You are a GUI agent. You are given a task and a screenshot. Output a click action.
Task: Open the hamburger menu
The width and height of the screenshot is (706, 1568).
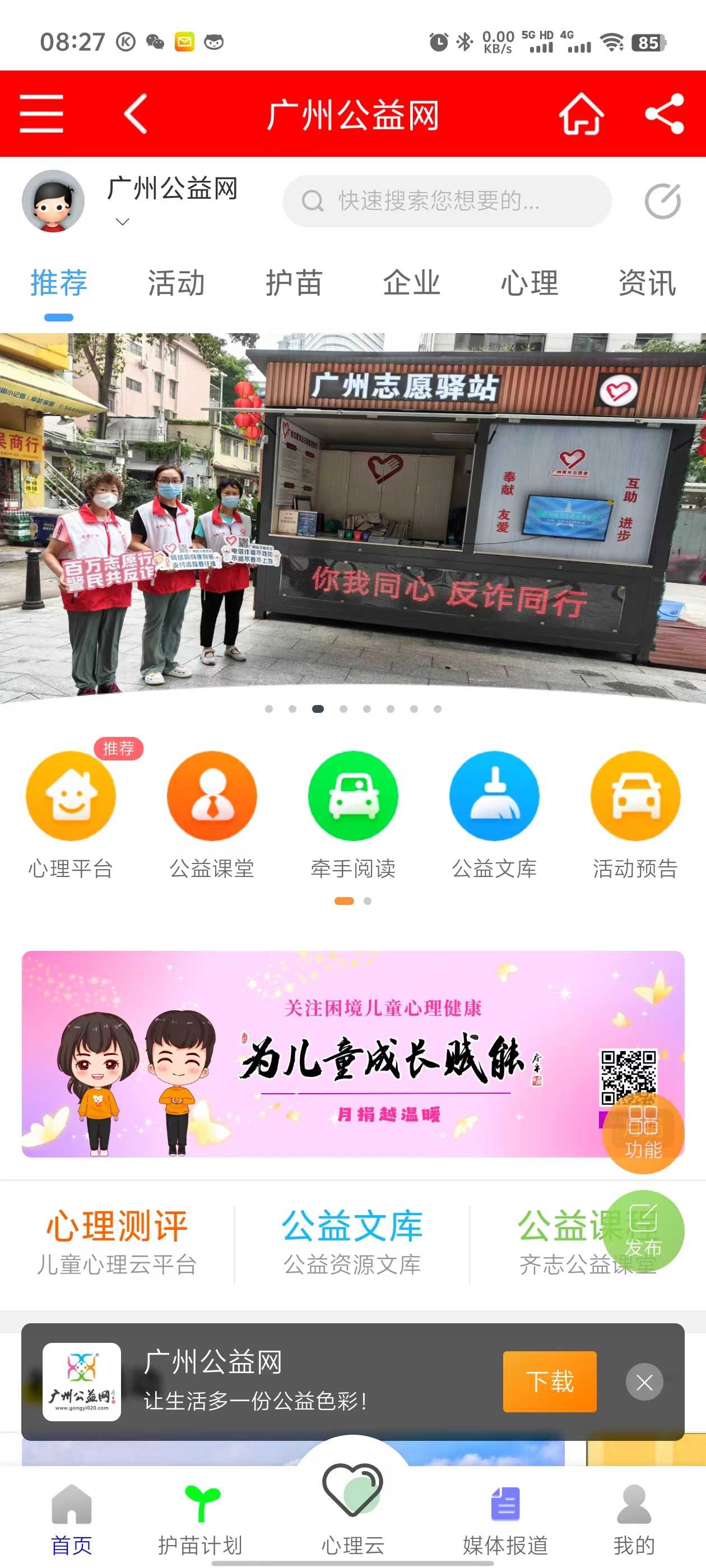[41, 113]
